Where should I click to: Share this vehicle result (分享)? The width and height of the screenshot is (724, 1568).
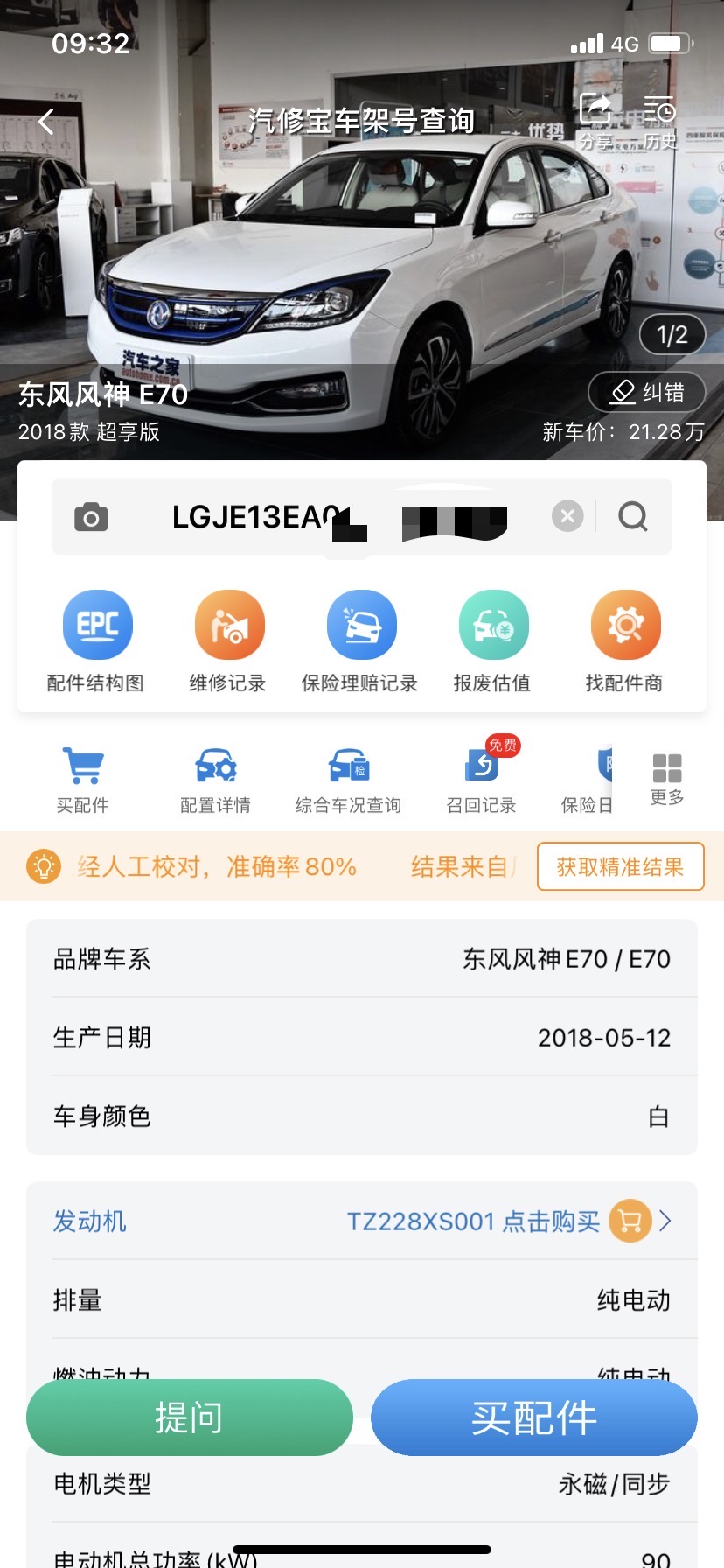point(595,121)
